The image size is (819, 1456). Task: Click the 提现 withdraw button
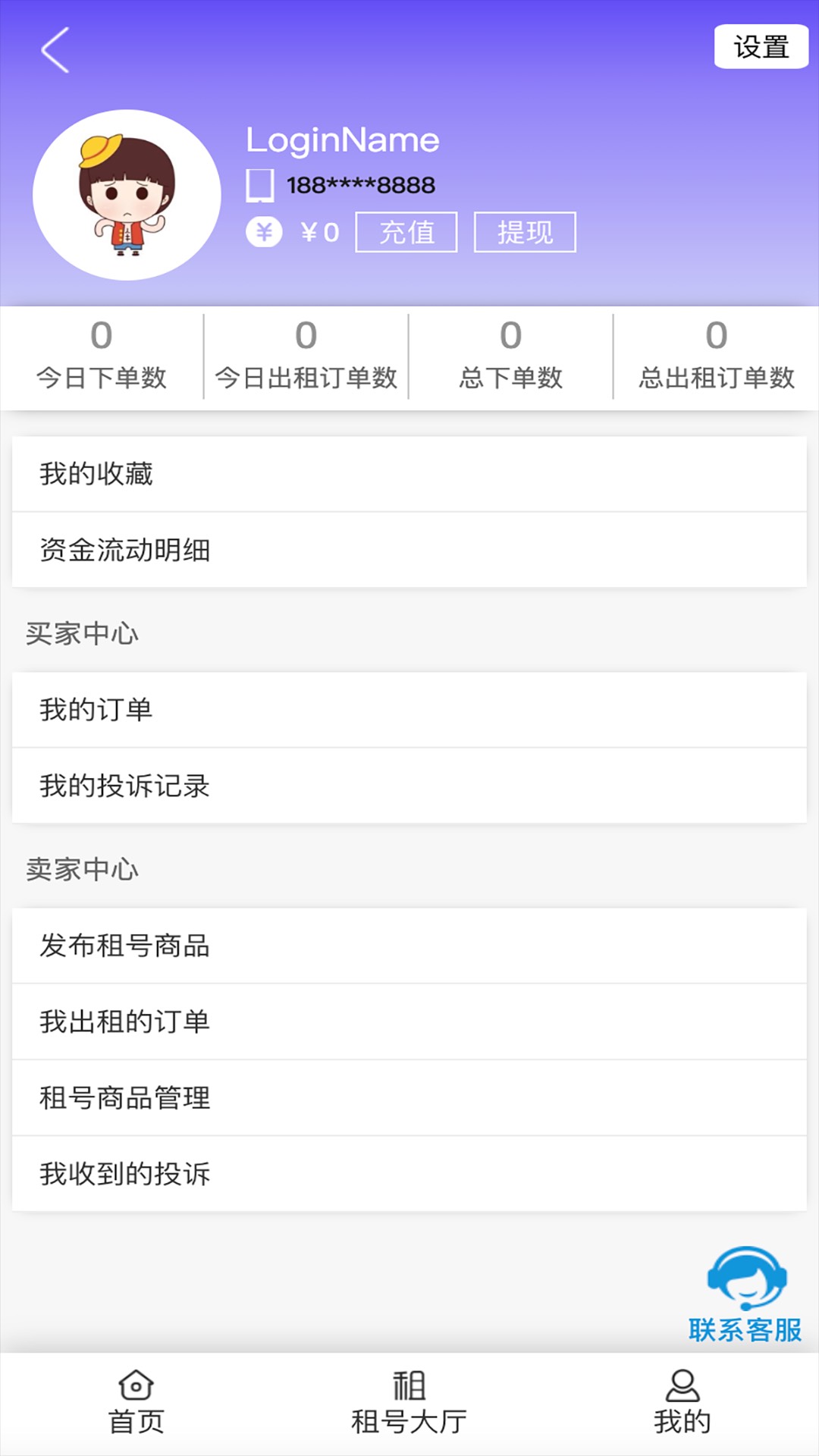pos(525,231)
